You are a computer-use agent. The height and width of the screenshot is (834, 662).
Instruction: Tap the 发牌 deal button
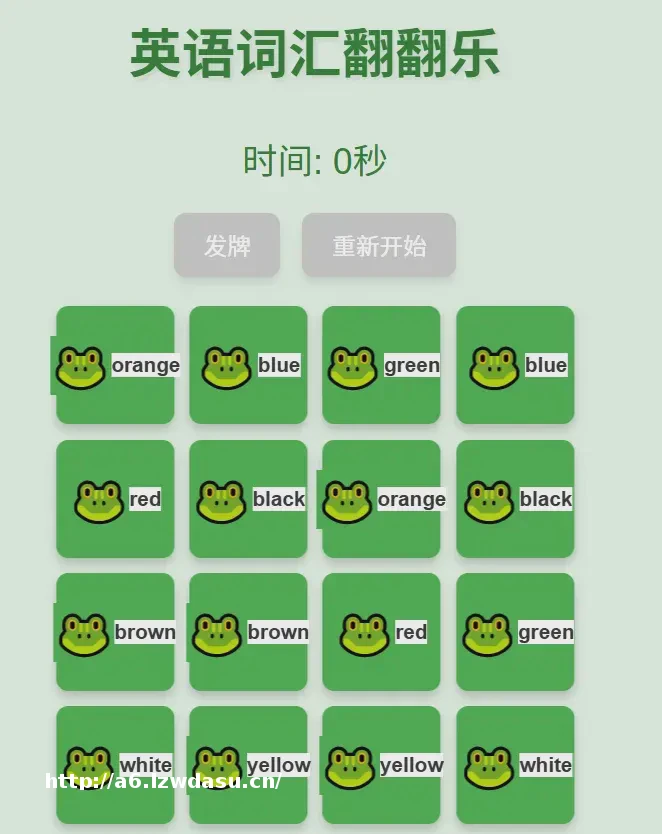[227, 245]
